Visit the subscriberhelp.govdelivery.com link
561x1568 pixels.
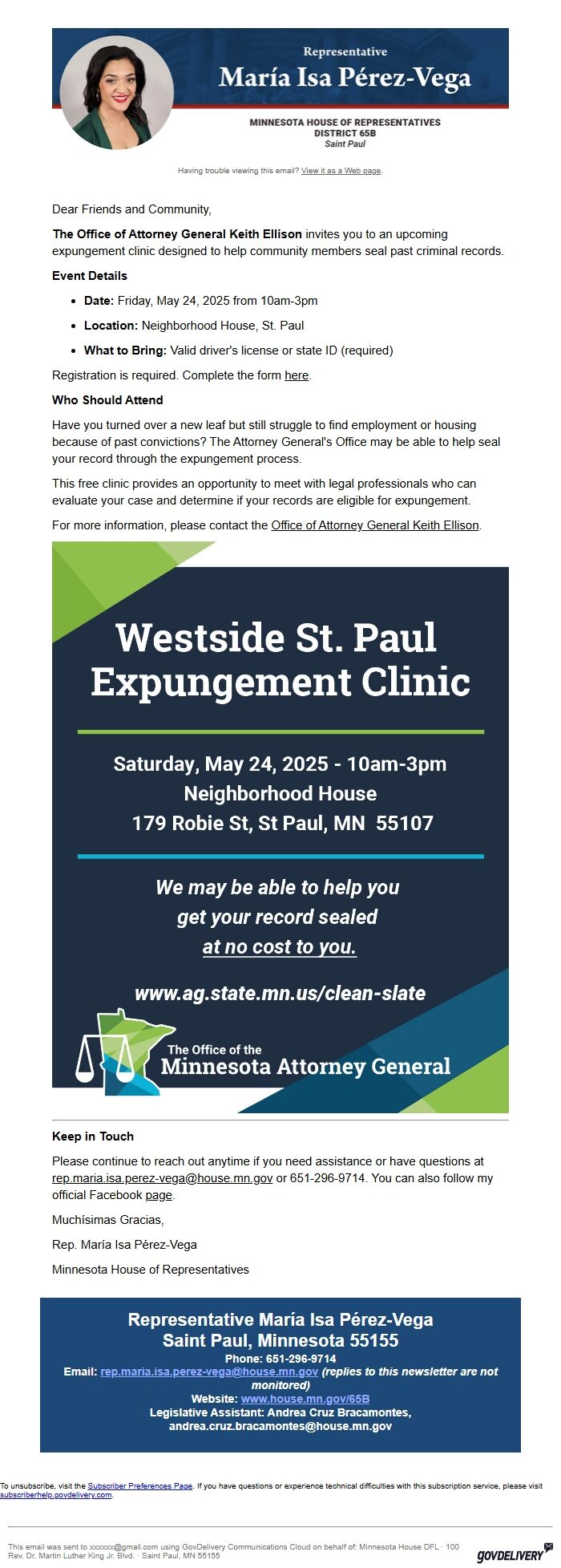click(56, 1494)
